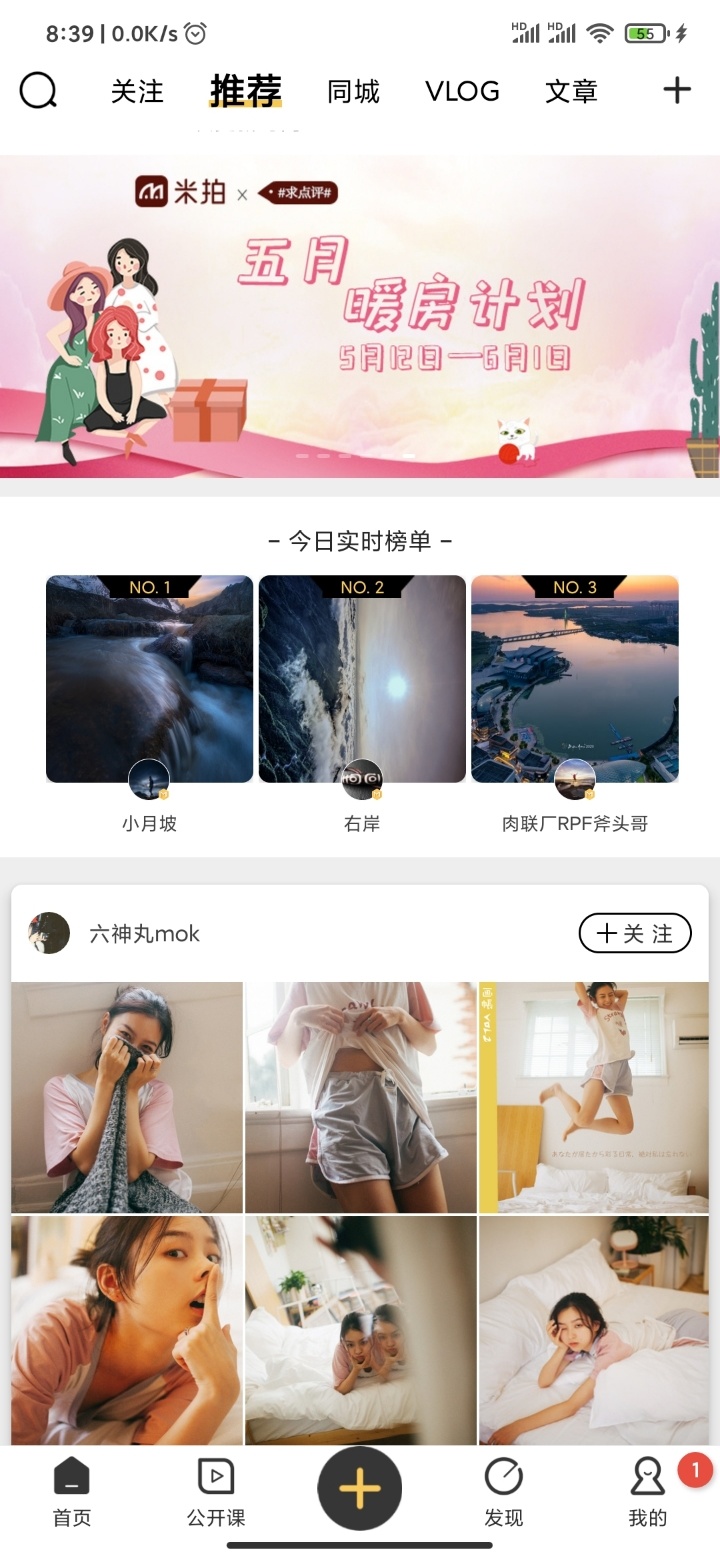The height and width of the screenshot is (1560, 720).
Task: Open the NO. 2 ranked photo by 右岸
Action: (362, 679)
